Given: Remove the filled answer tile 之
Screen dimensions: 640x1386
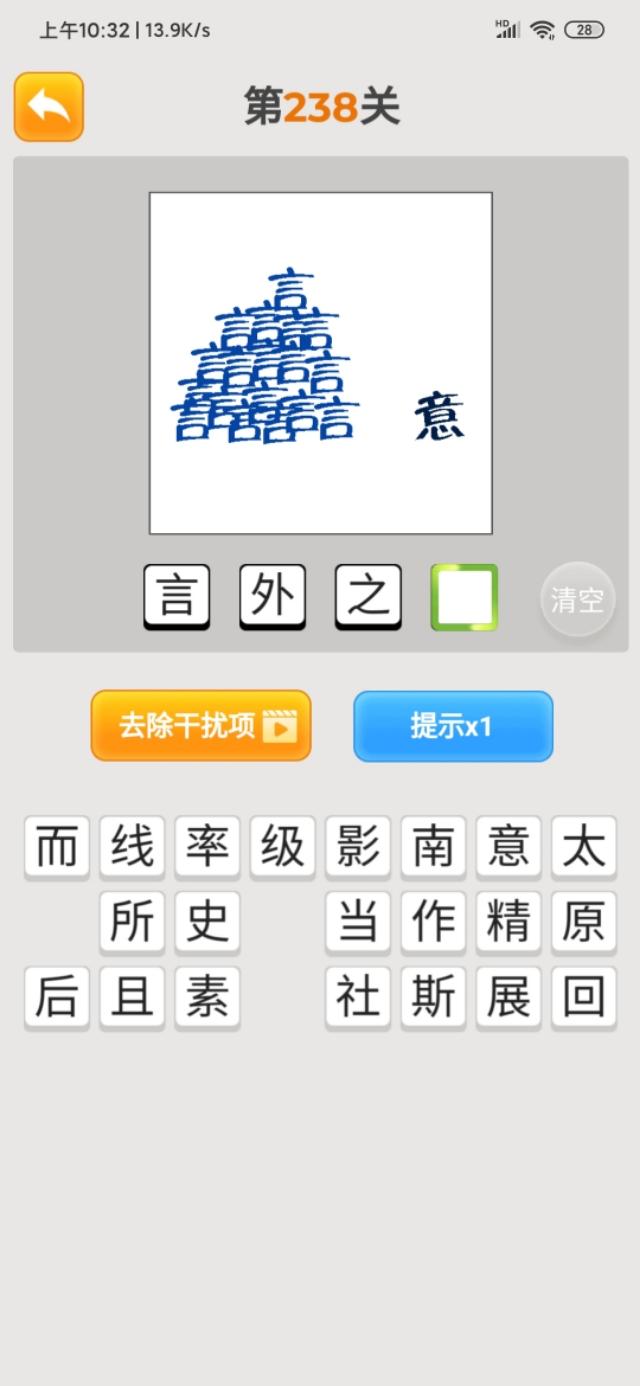Looking at the screenshot, I should click(x=368, y=597).
